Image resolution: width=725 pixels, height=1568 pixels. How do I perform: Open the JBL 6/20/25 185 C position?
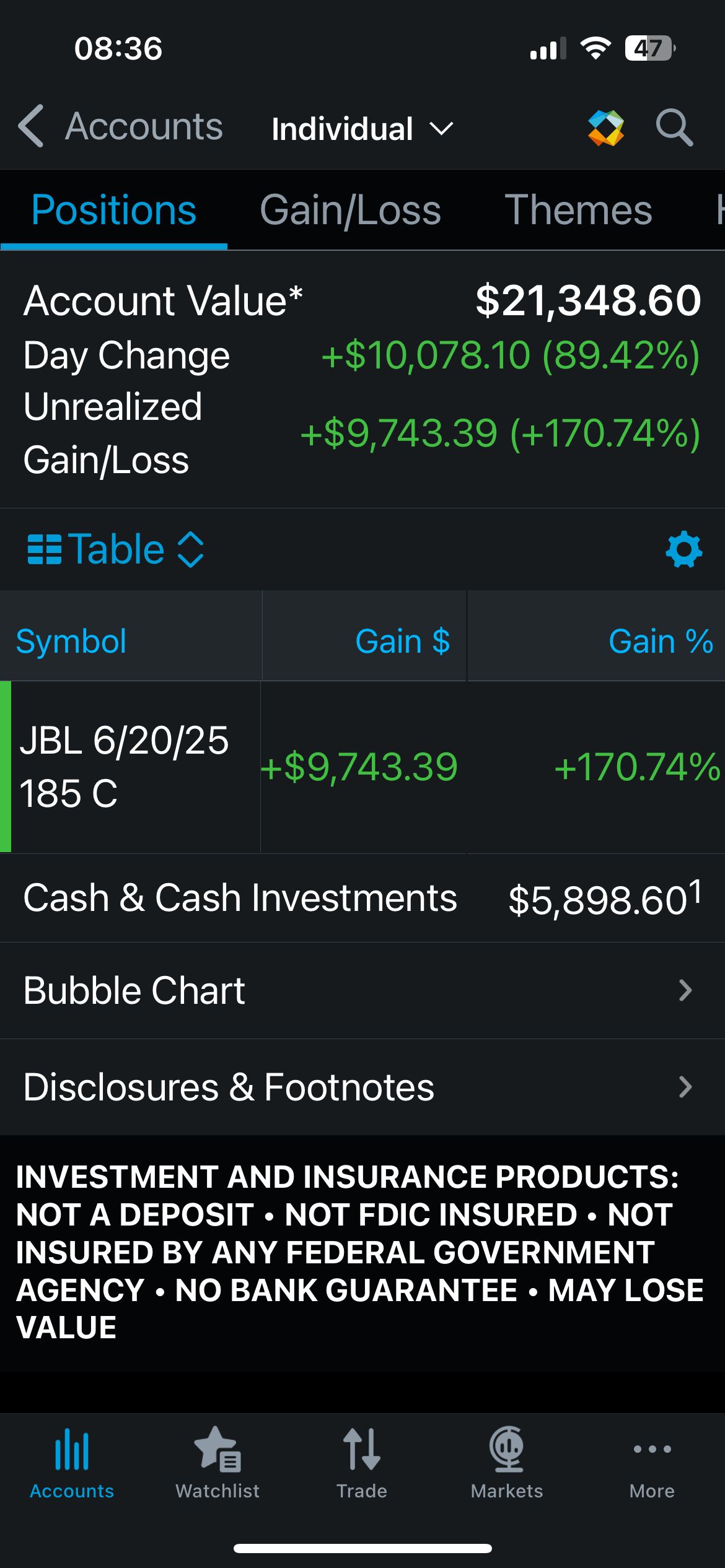pyautogui.click(x=362, y=767)
